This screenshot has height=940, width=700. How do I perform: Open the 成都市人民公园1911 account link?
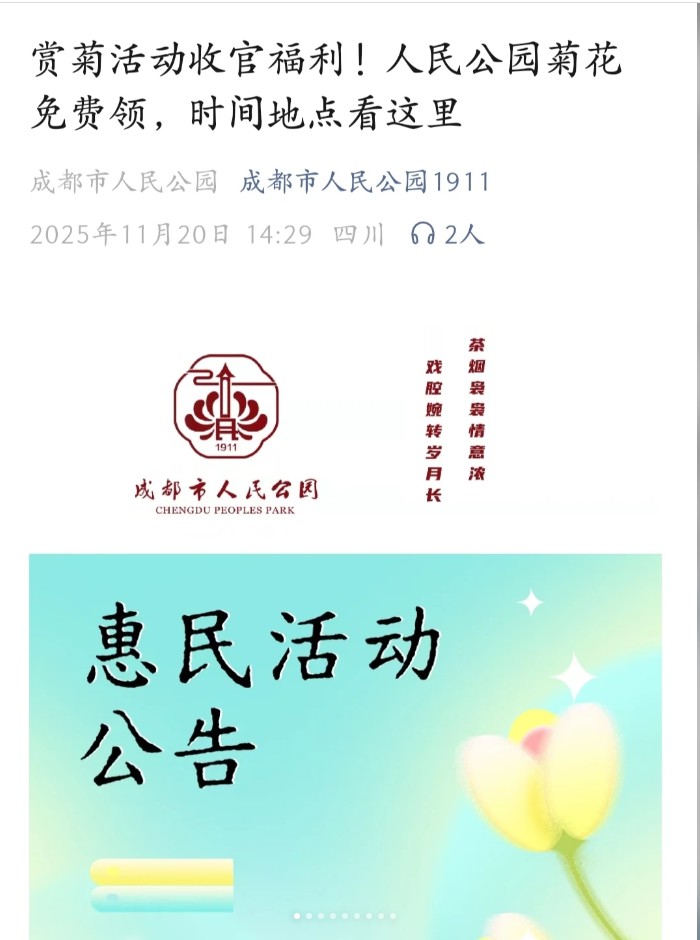coord(365,182)
